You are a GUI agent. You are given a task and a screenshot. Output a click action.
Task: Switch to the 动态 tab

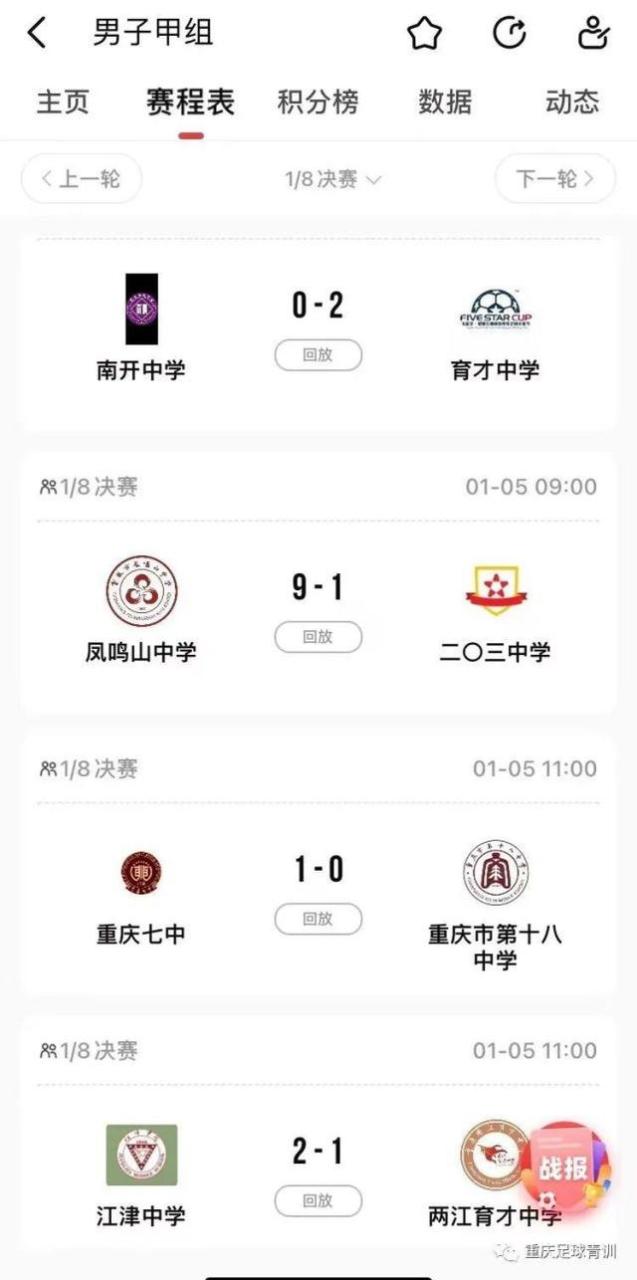572,101
